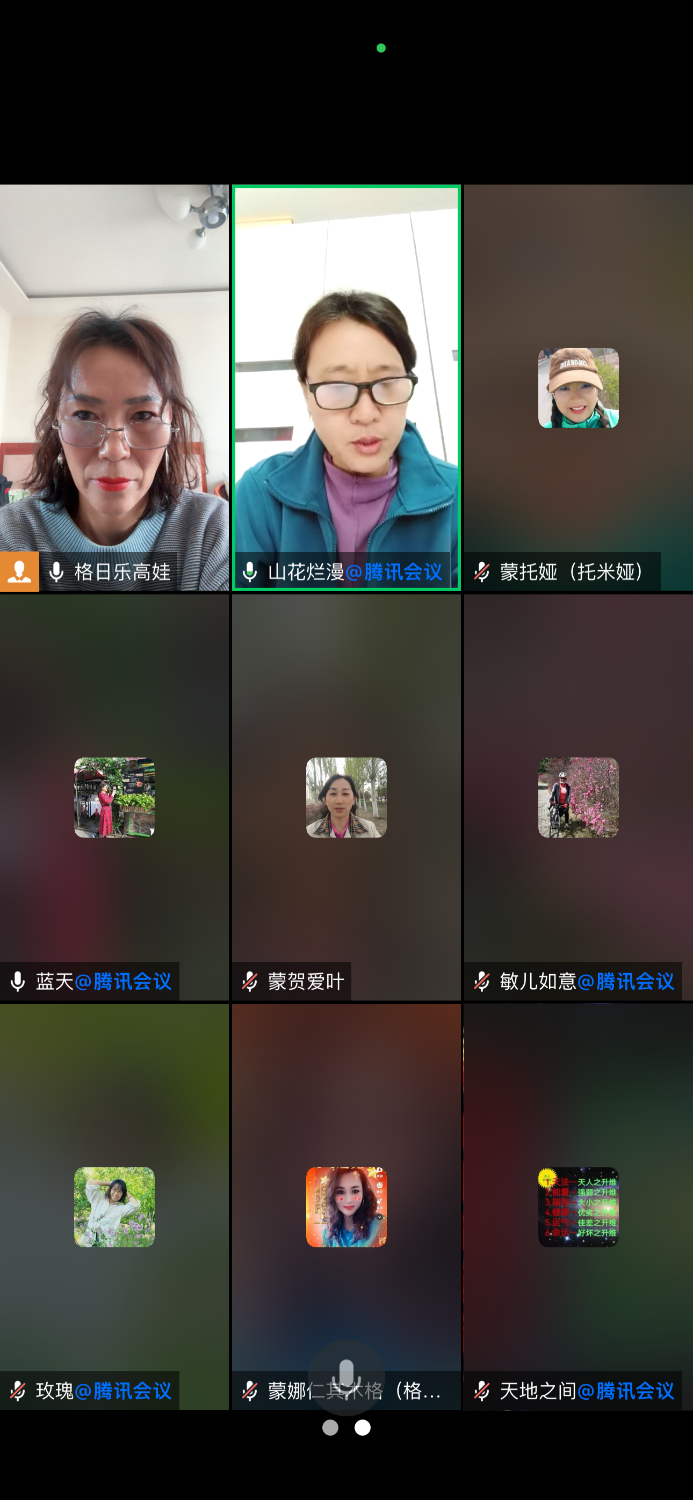The height and width of the screenshot is (1500, 693).
Task: Open the 天地之间 participant tile
Action: (578, 1207)
